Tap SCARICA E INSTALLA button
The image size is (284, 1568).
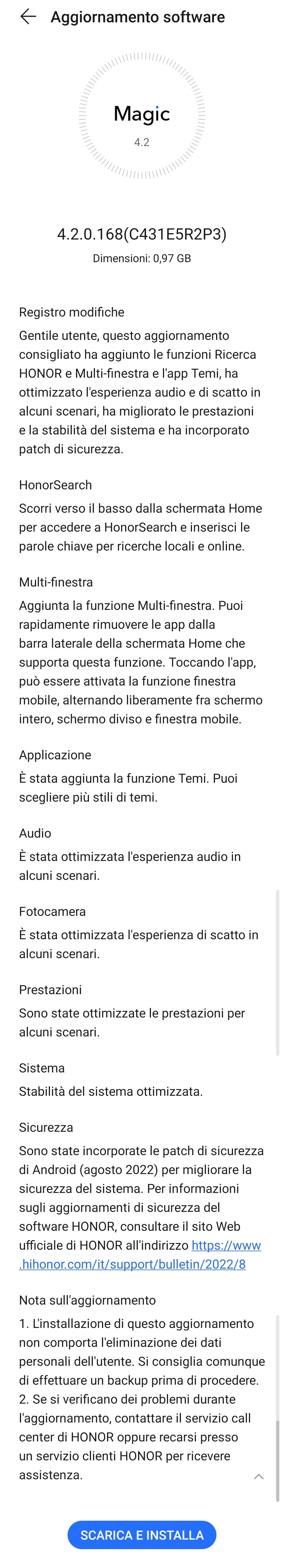[141, 1535]
